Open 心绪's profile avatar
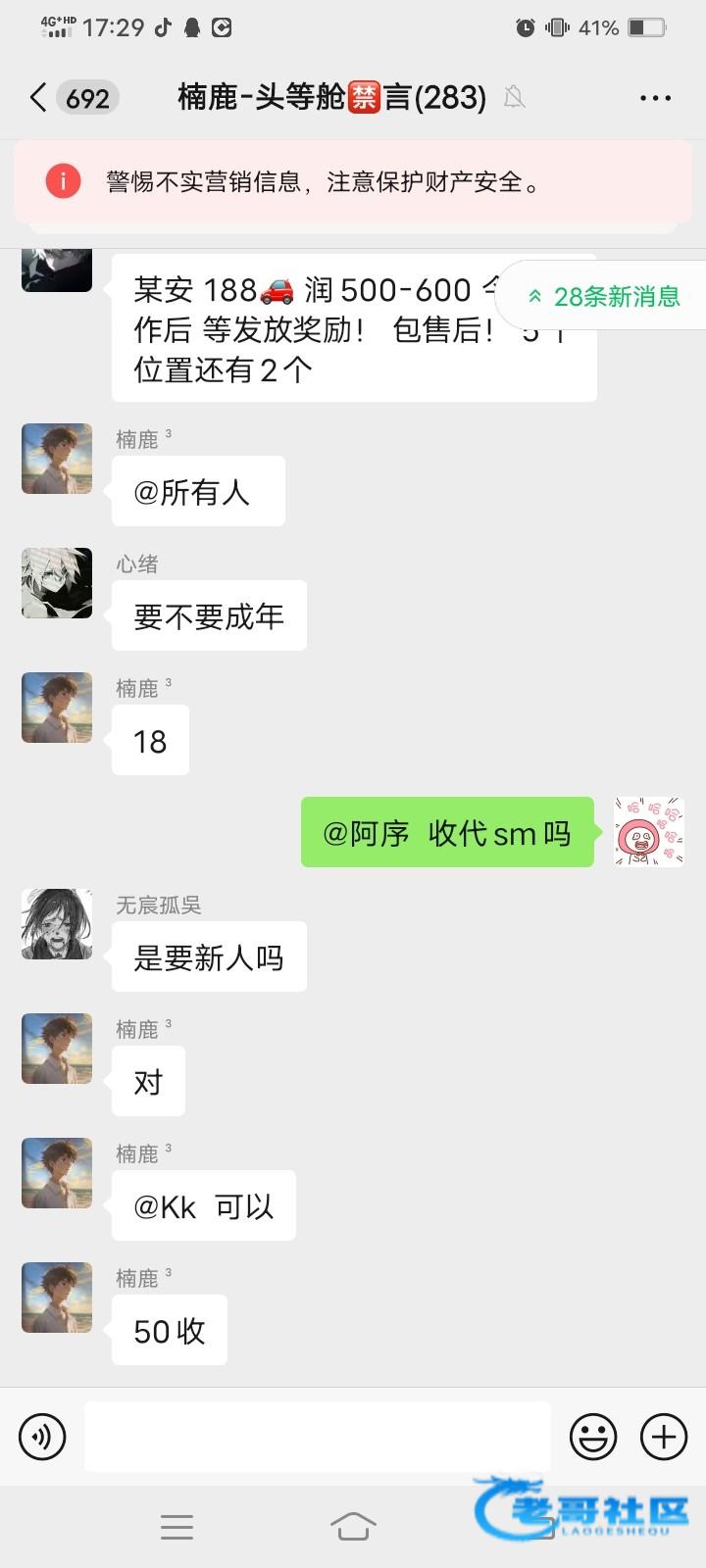Viewport: 706px width, 1568px height. point(57,583)
